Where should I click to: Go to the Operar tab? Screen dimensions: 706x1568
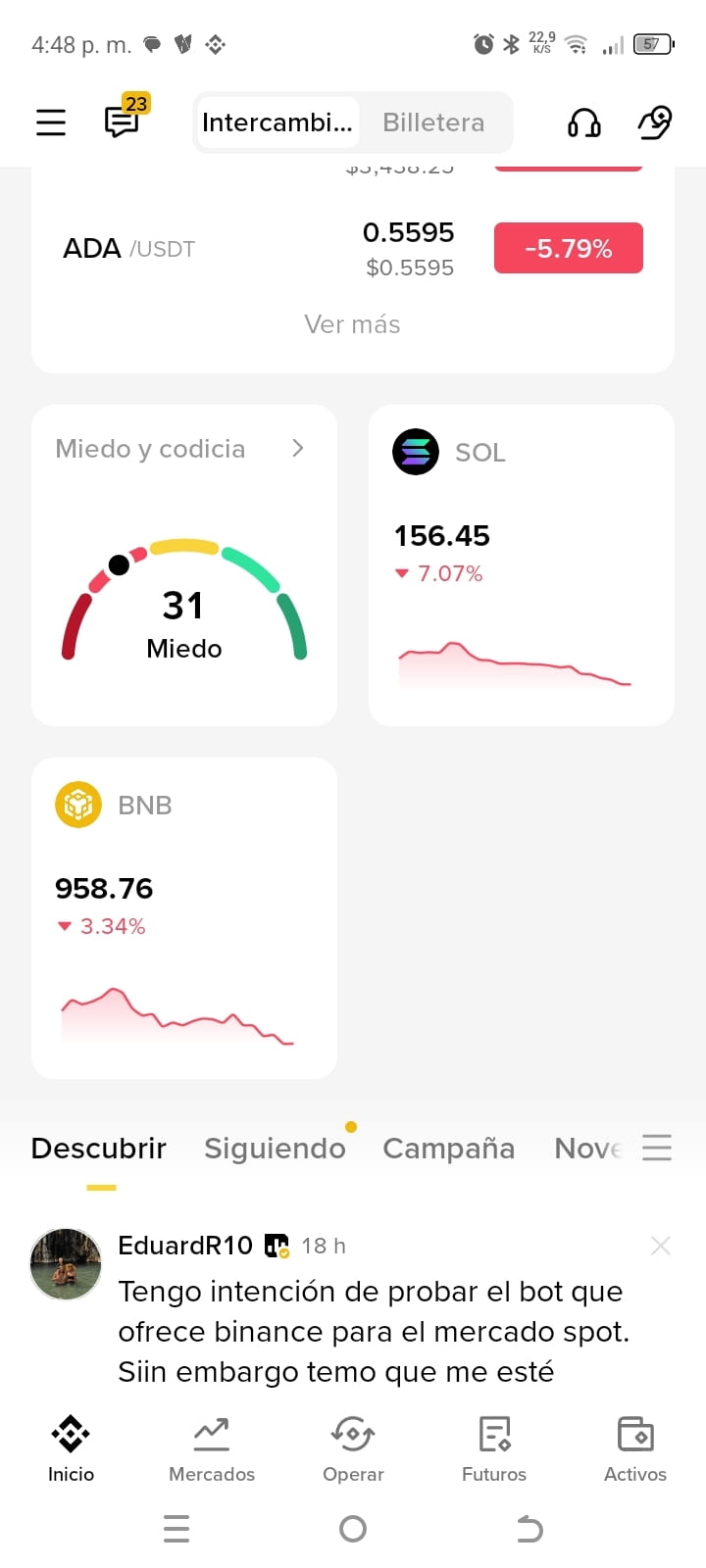tap(353, 1449)
